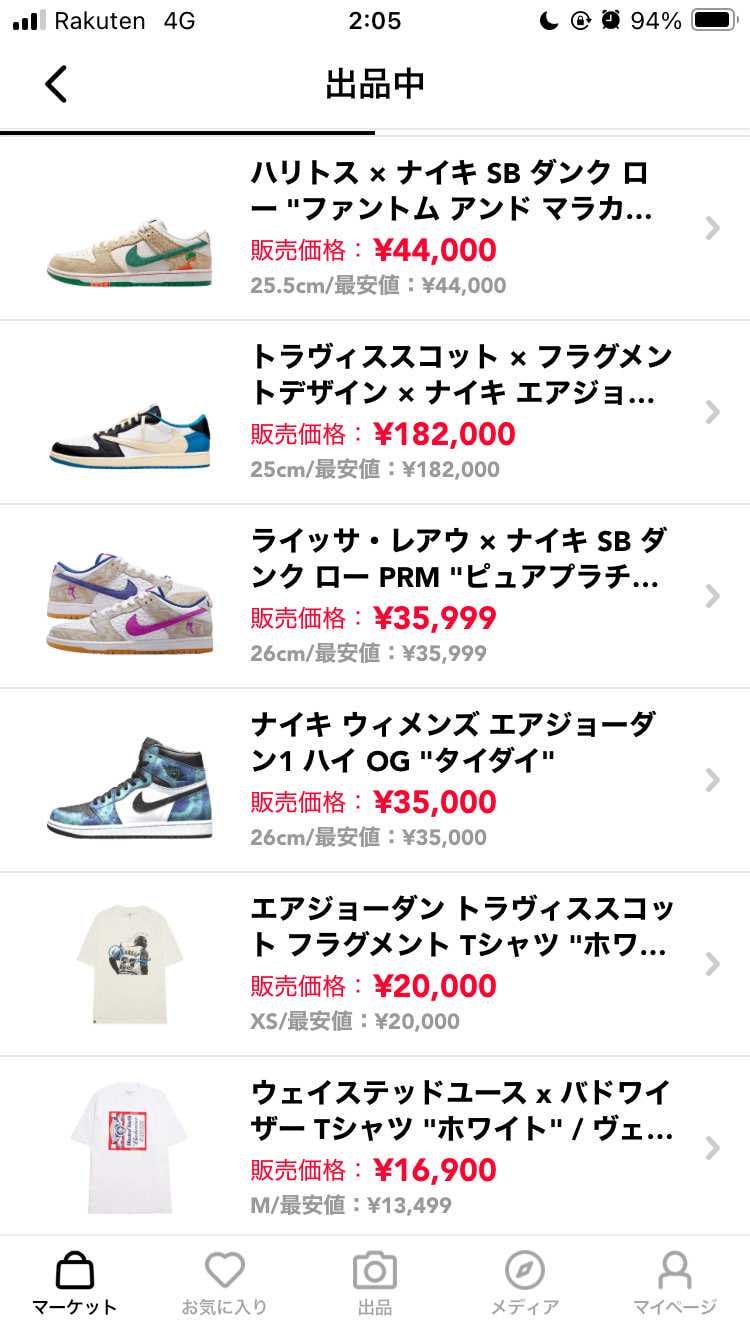Screen dimensions: 750x1334
Task: Tap the camera icon to start 出品
Action: pyautogui.click(x=374, y=1272)
